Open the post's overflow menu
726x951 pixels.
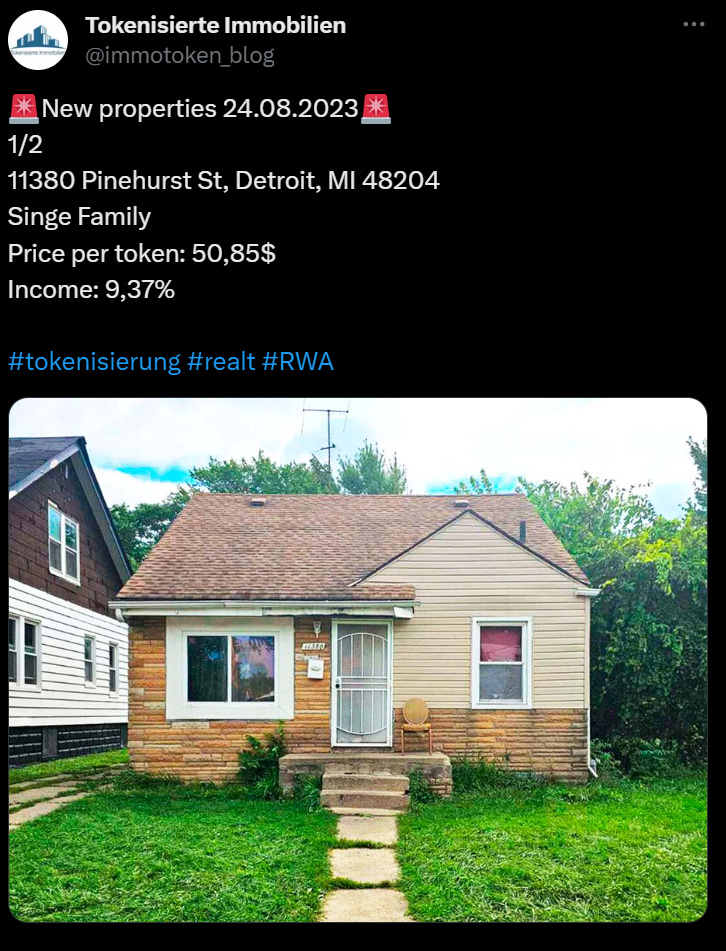(x=694, y=25)
